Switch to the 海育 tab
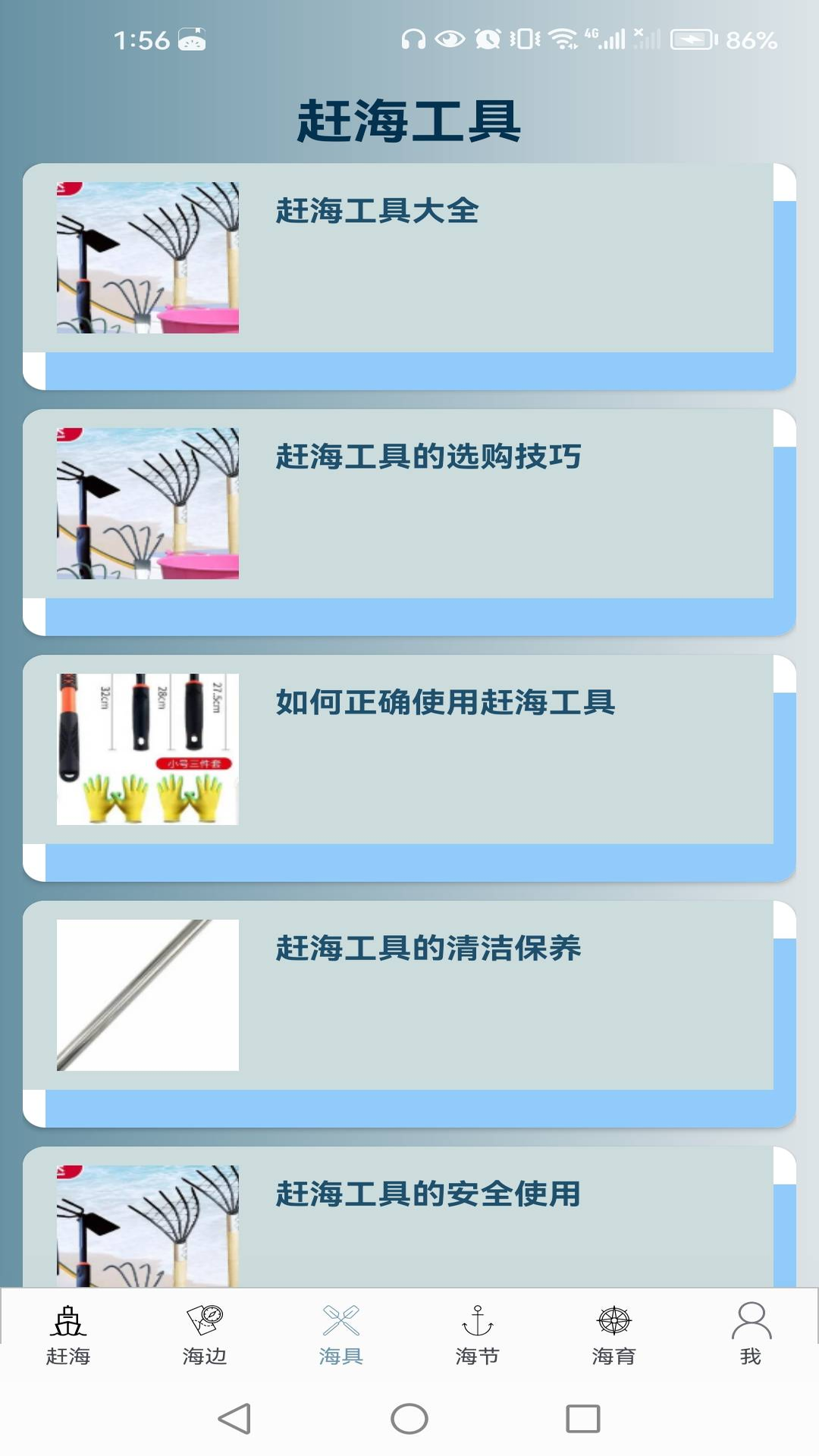The height and width of the screenshot is (1456, 819). coord(614,1335)
